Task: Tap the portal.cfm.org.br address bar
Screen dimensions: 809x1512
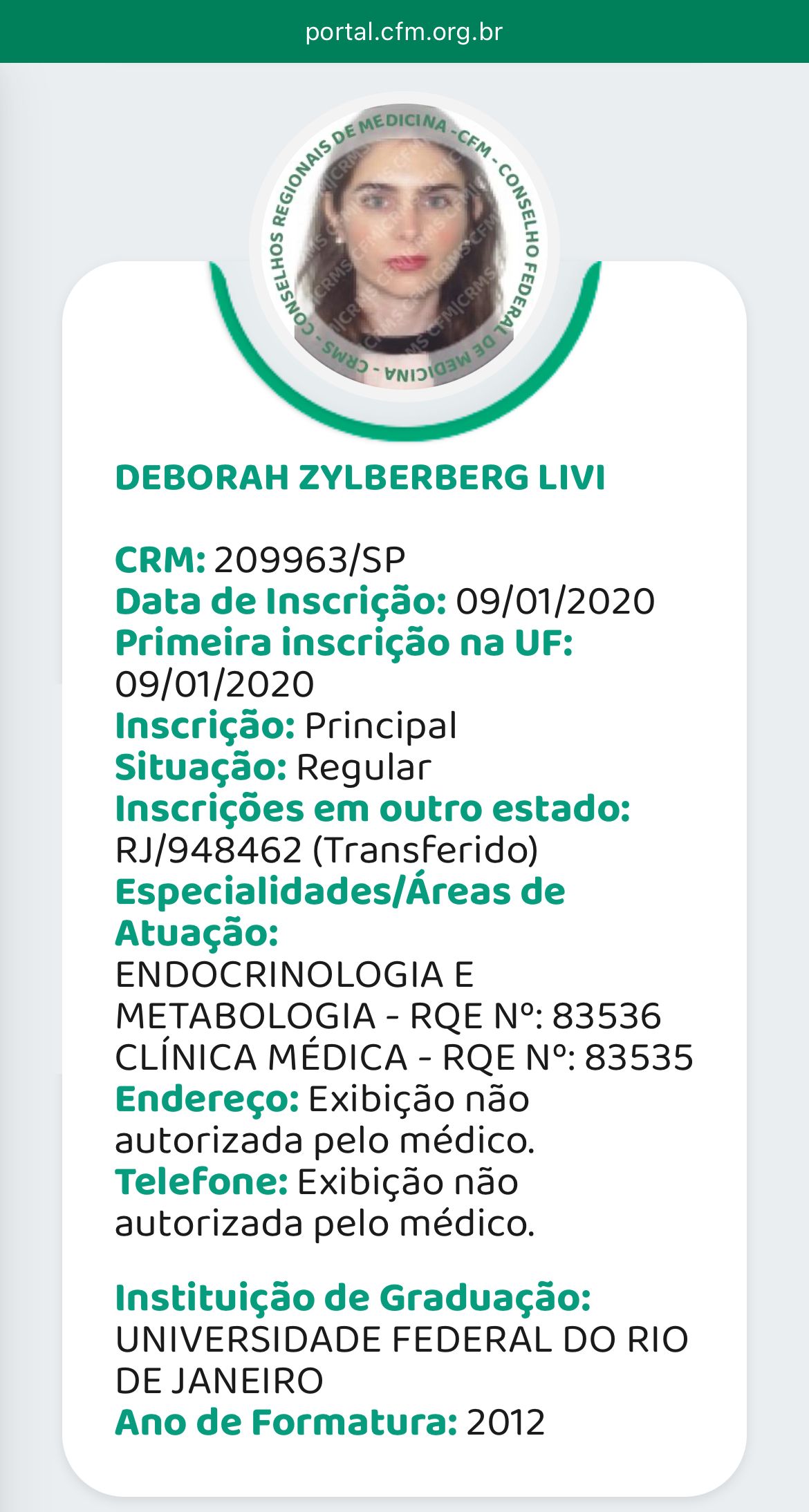Action: tap(404, 32)
